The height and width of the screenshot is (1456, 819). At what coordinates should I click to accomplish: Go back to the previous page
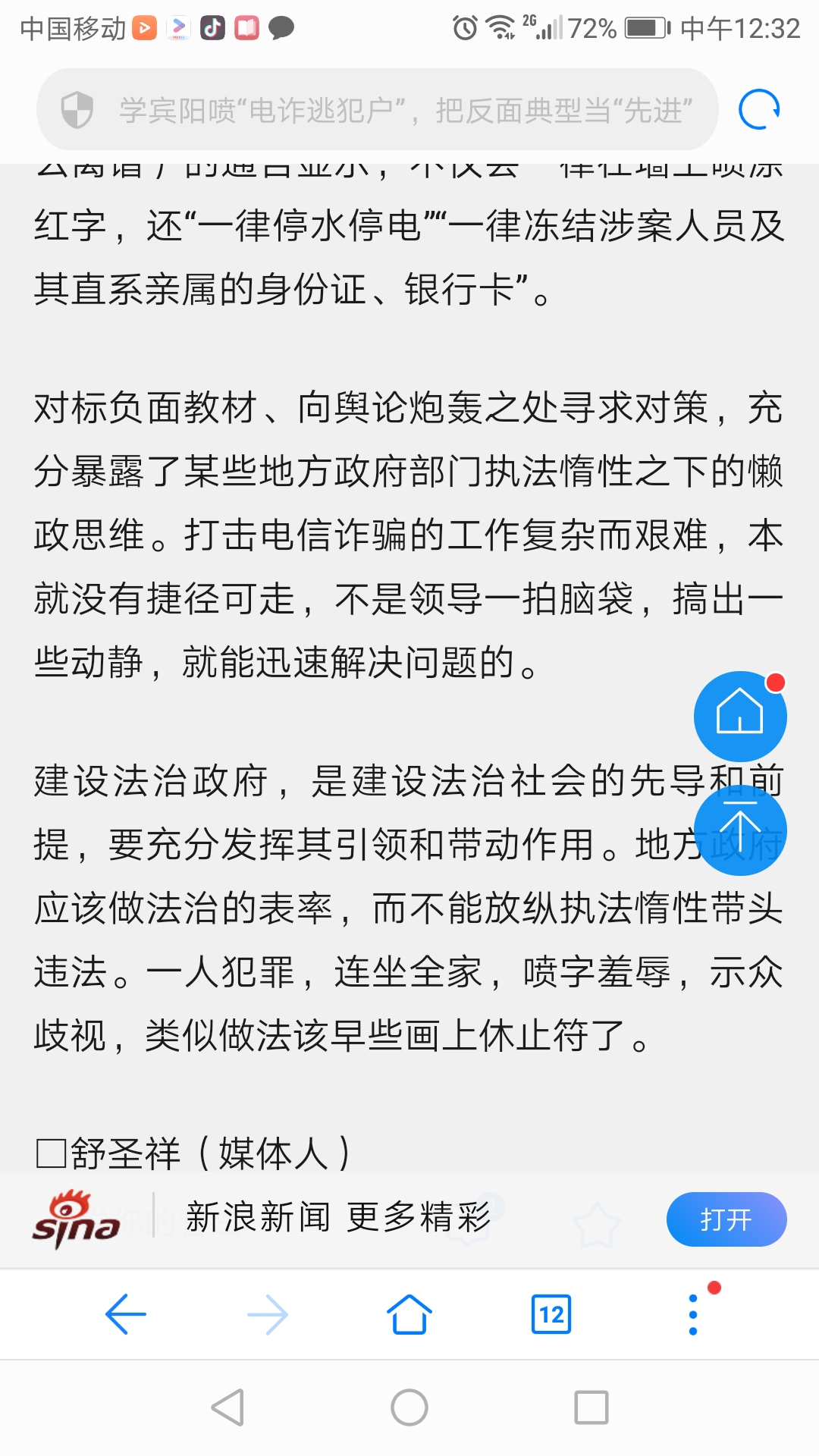126,1314
